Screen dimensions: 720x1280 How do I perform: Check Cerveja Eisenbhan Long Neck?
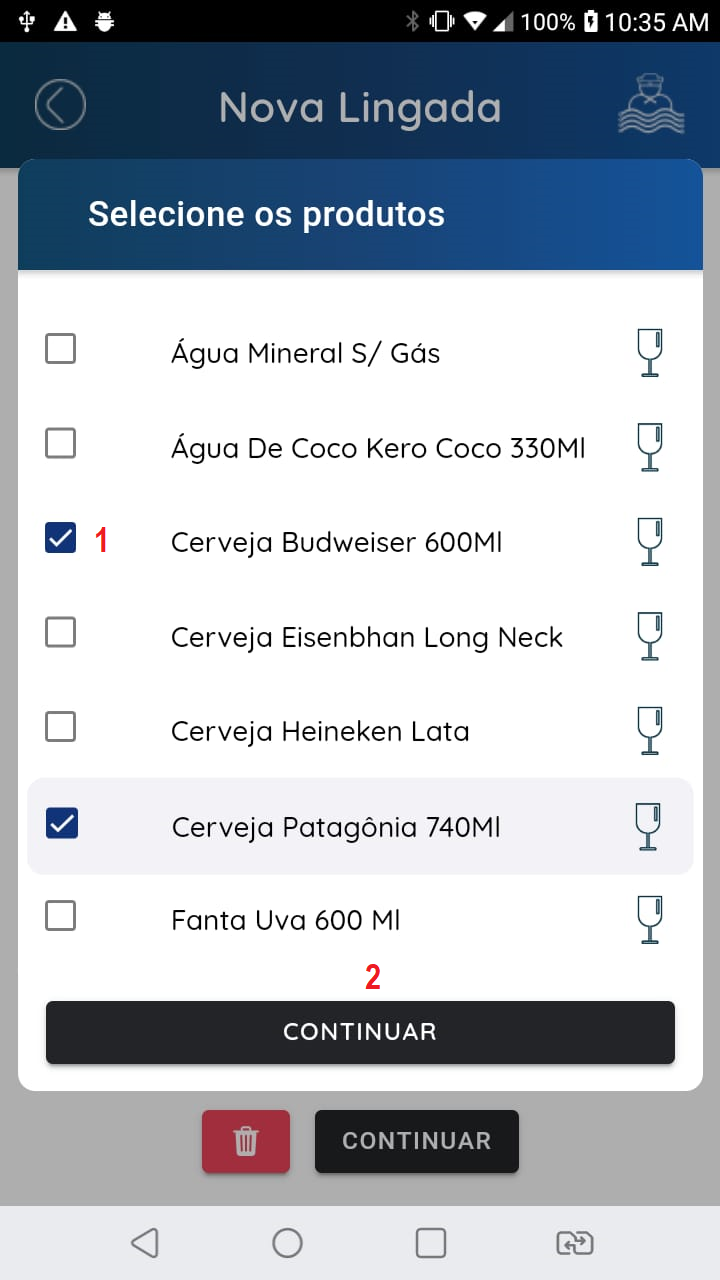pyautogui.click(x=60, y=632)
